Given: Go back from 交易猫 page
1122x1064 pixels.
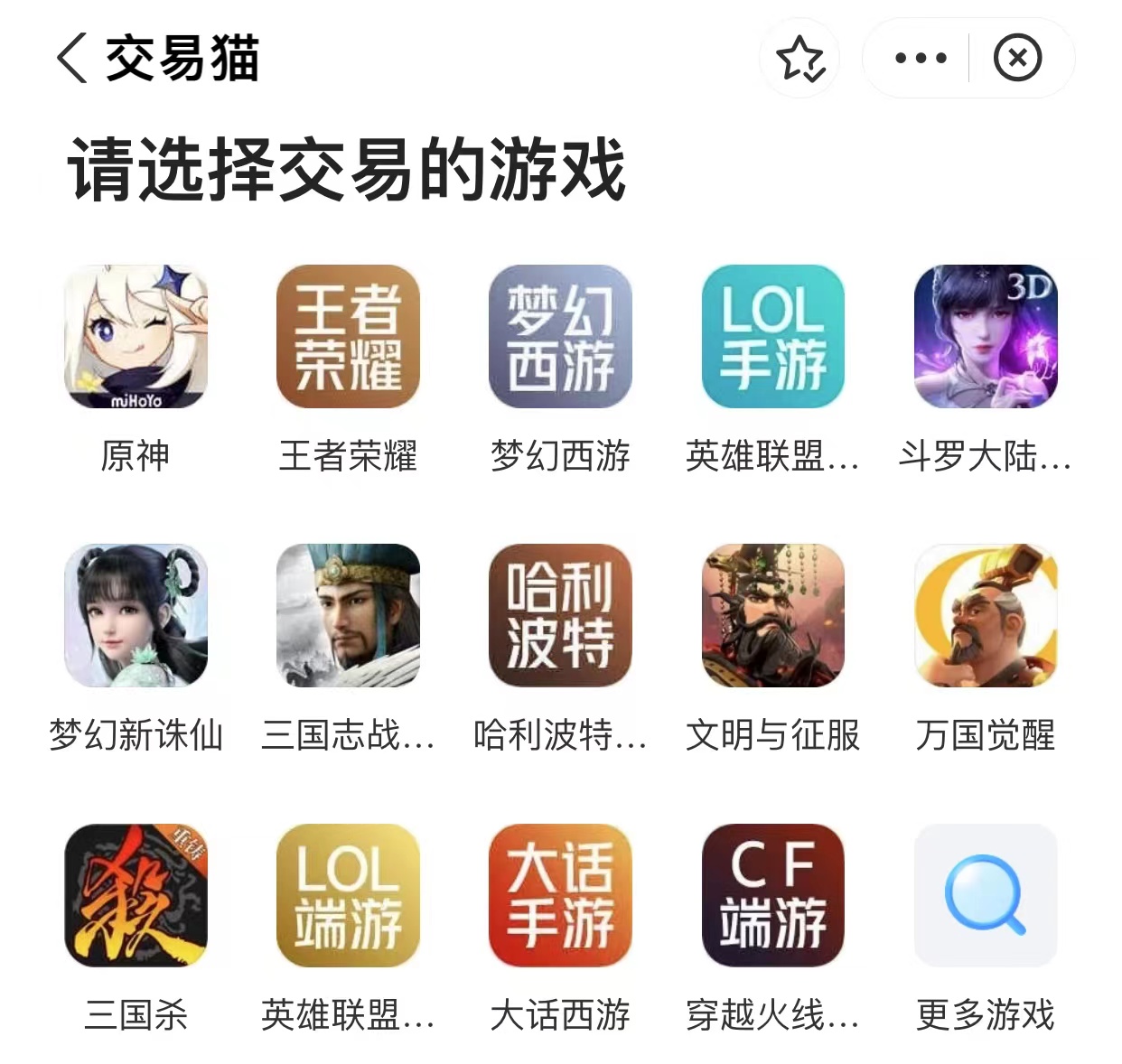Looking at the screenshot, I should [72, 59].
